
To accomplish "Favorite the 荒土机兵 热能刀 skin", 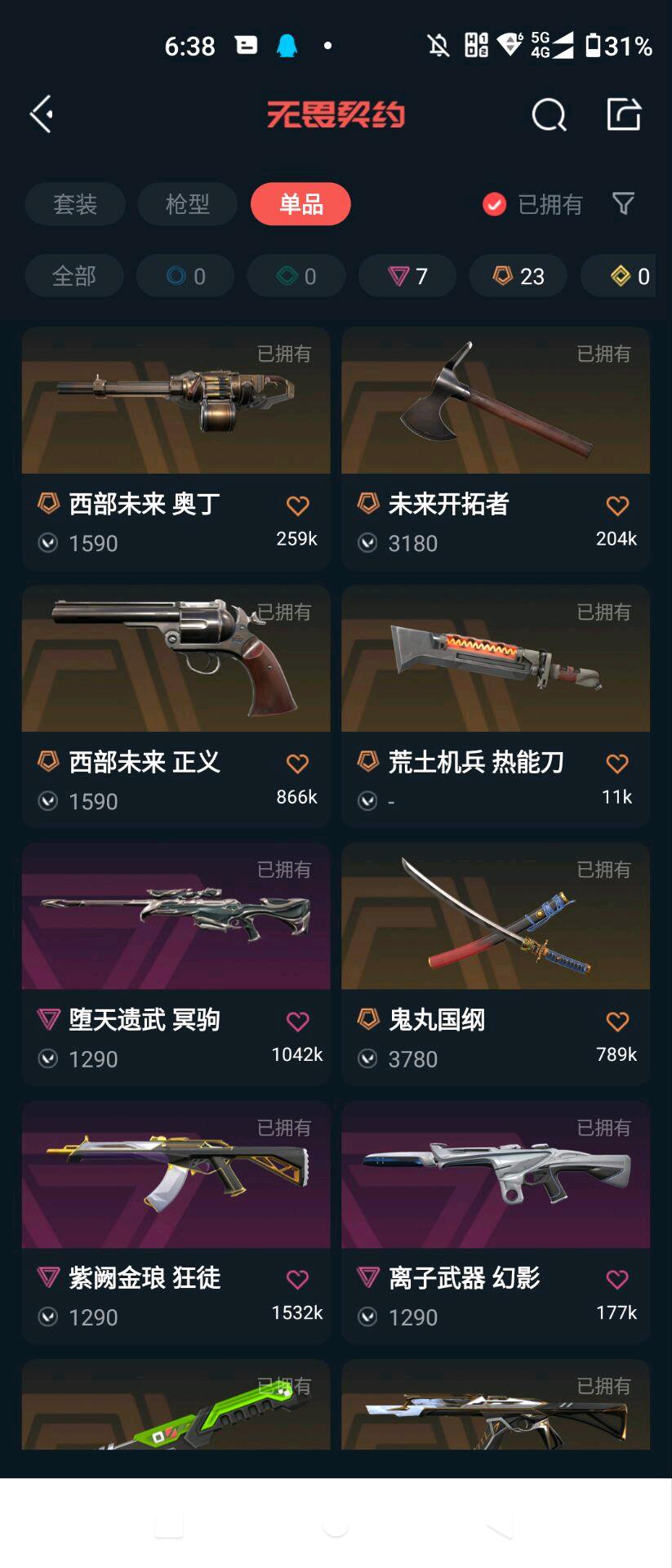I will coord(617,764).
